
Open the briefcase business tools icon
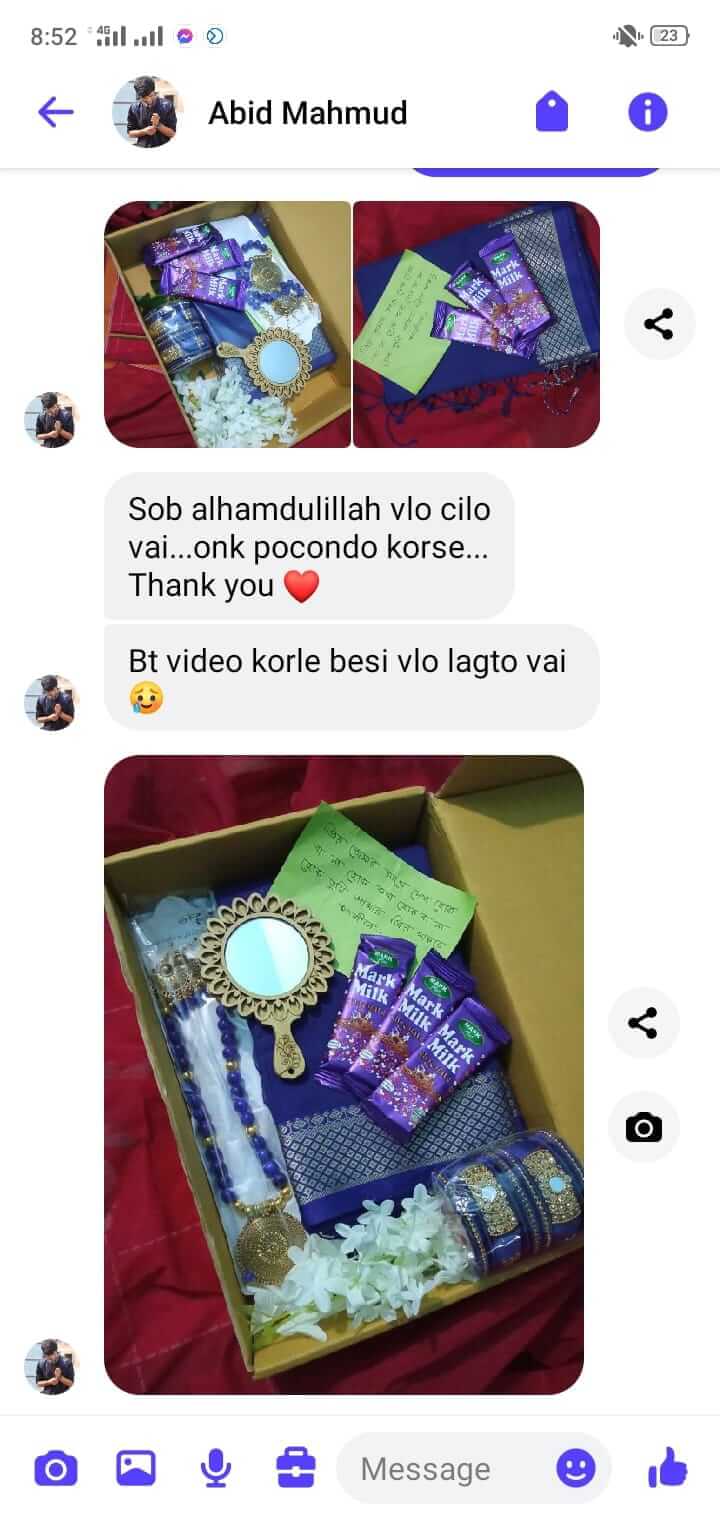[x=296, y=1468]
